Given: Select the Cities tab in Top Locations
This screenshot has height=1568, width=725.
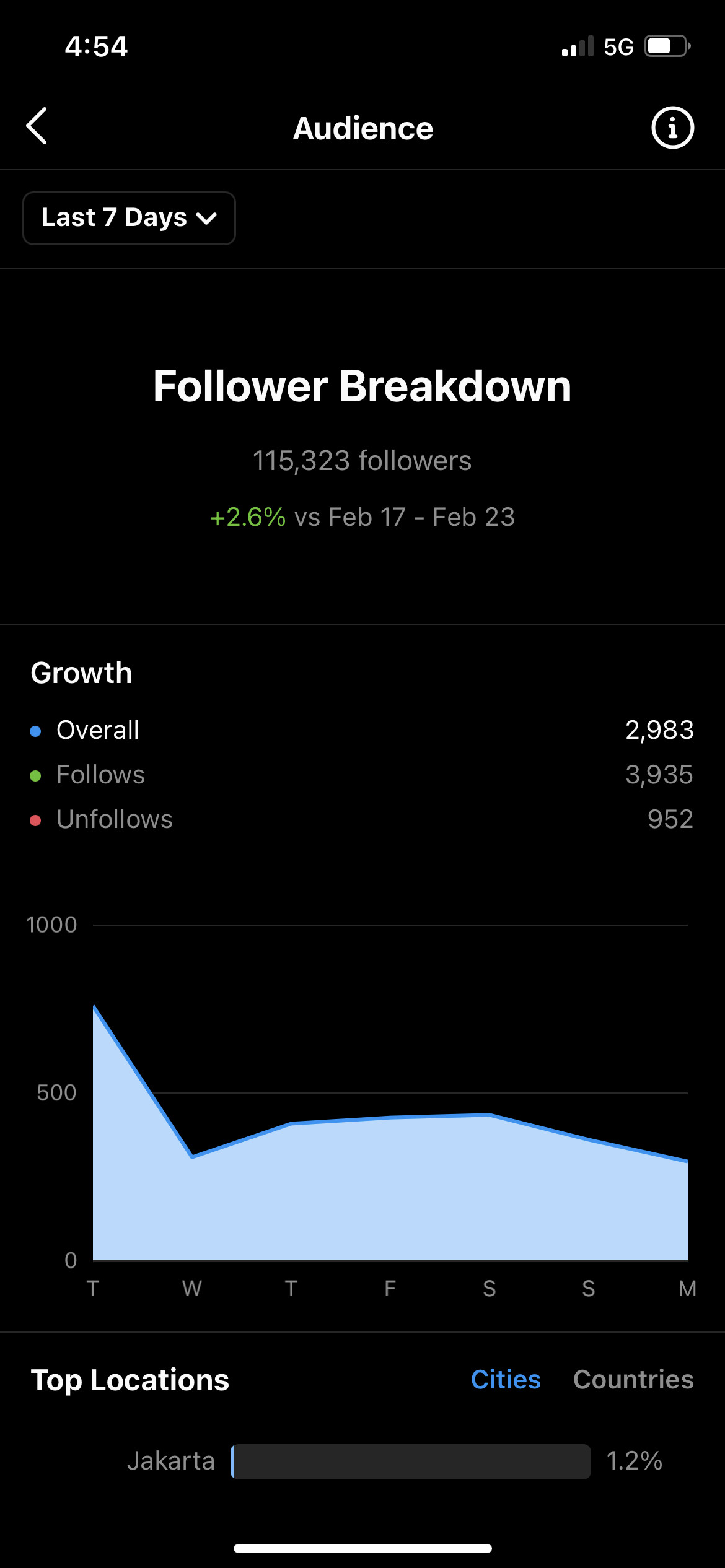Looking at the screenshot, I should click(506, 1380).
